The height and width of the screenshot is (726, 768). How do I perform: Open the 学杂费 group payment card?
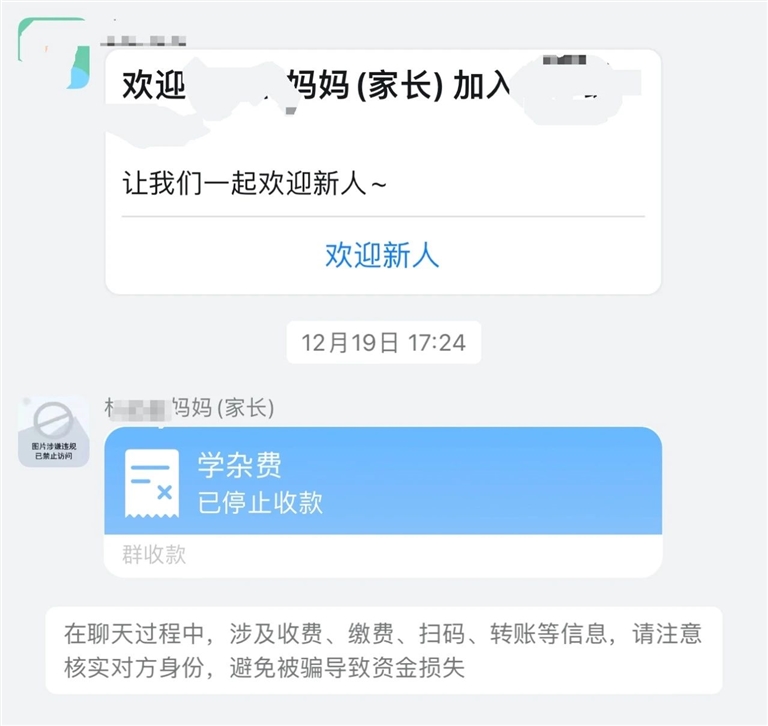(382, 482)
